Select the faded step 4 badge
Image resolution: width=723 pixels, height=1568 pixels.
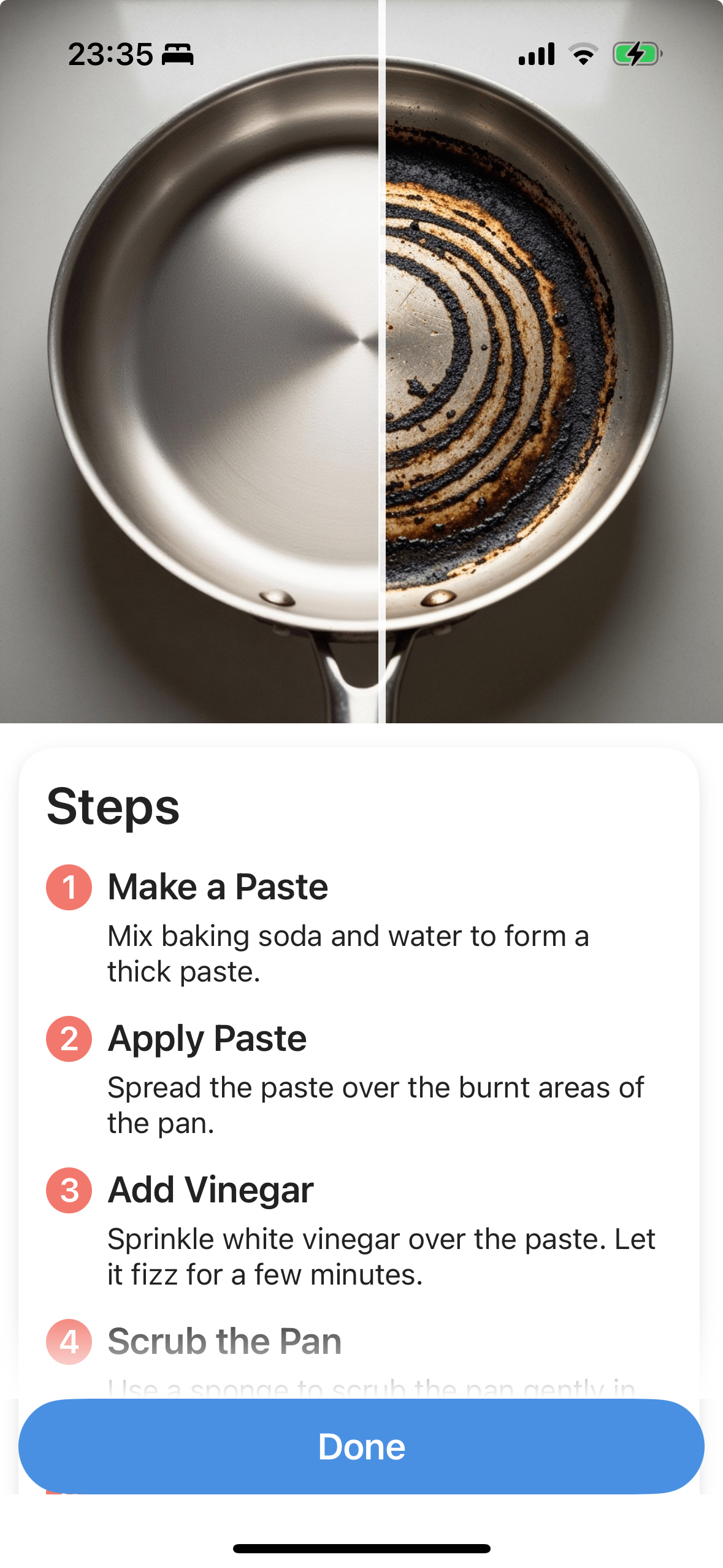pos(69,1341)
